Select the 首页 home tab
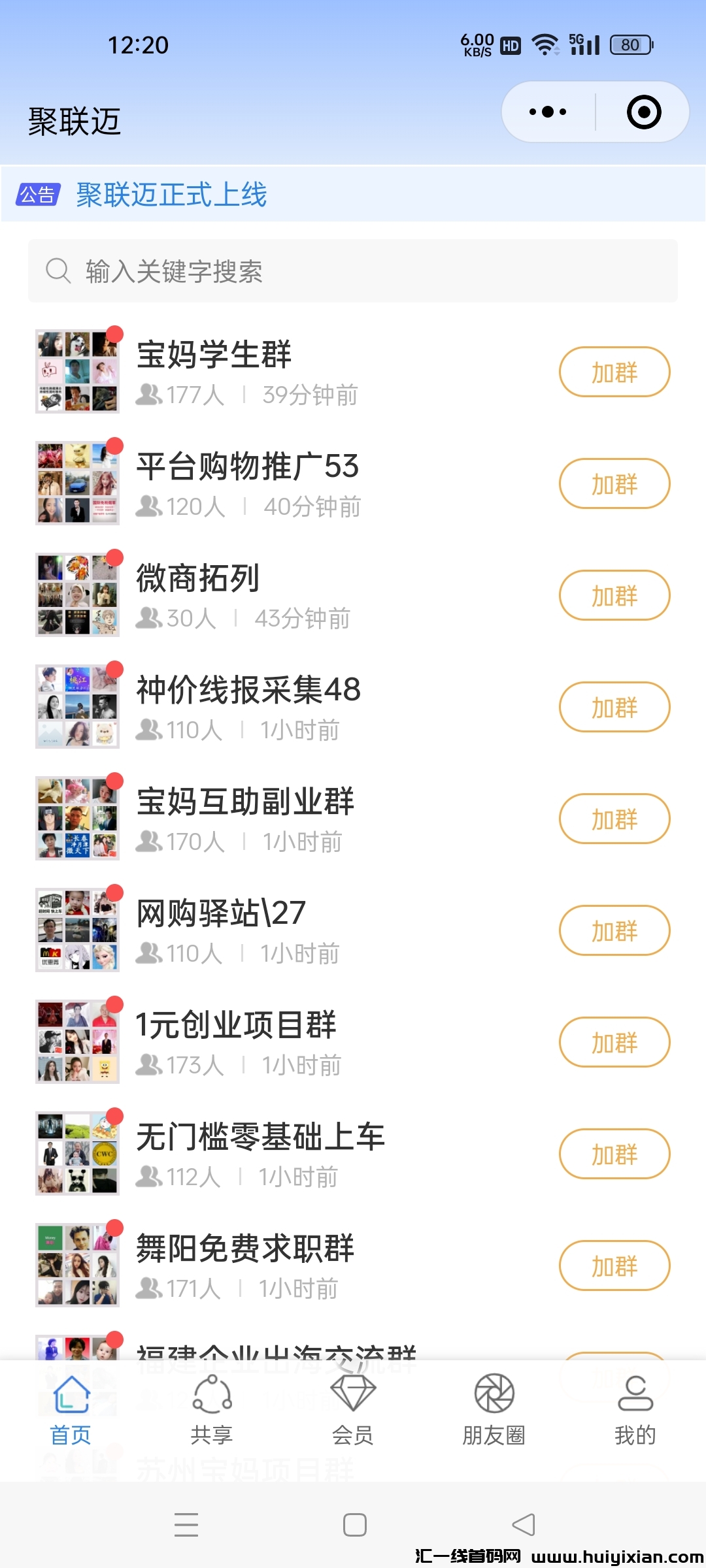This screenshot has height=1568, width=706. [x=71, y=1408]
